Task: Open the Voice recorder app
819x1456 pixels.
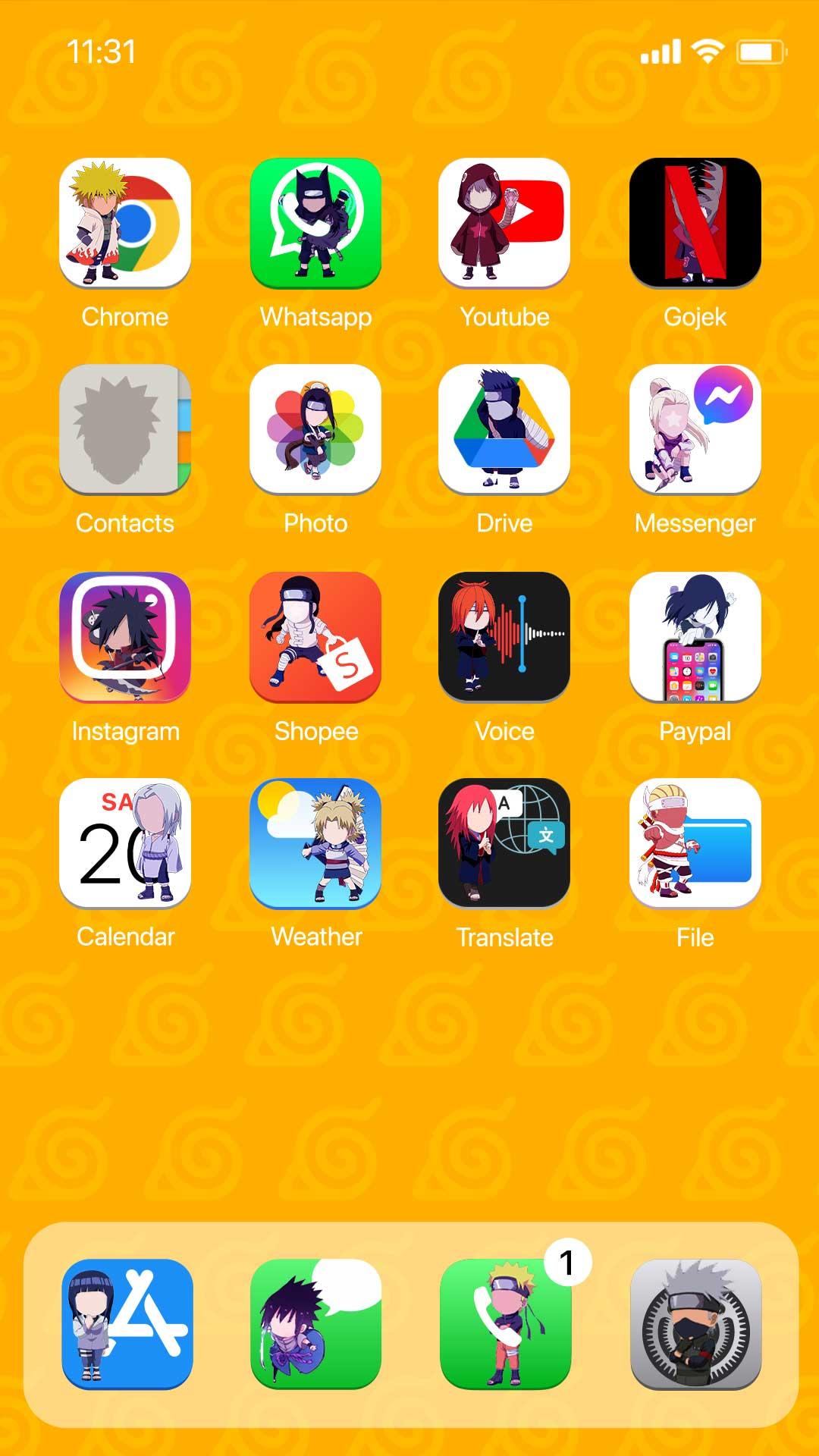Action: (504, 637)
